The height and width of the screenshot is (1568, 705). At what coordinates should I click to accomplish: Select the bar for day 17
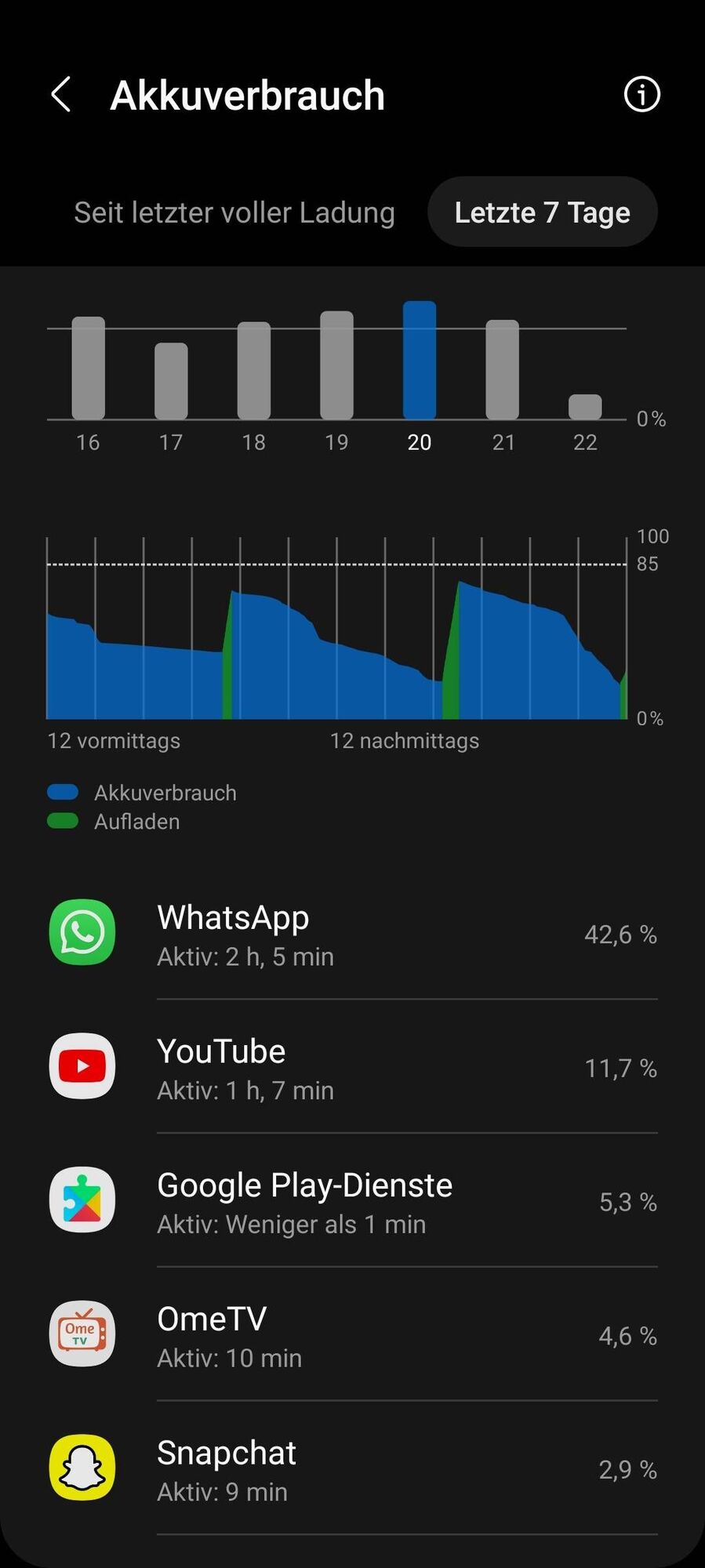(171, 381)
